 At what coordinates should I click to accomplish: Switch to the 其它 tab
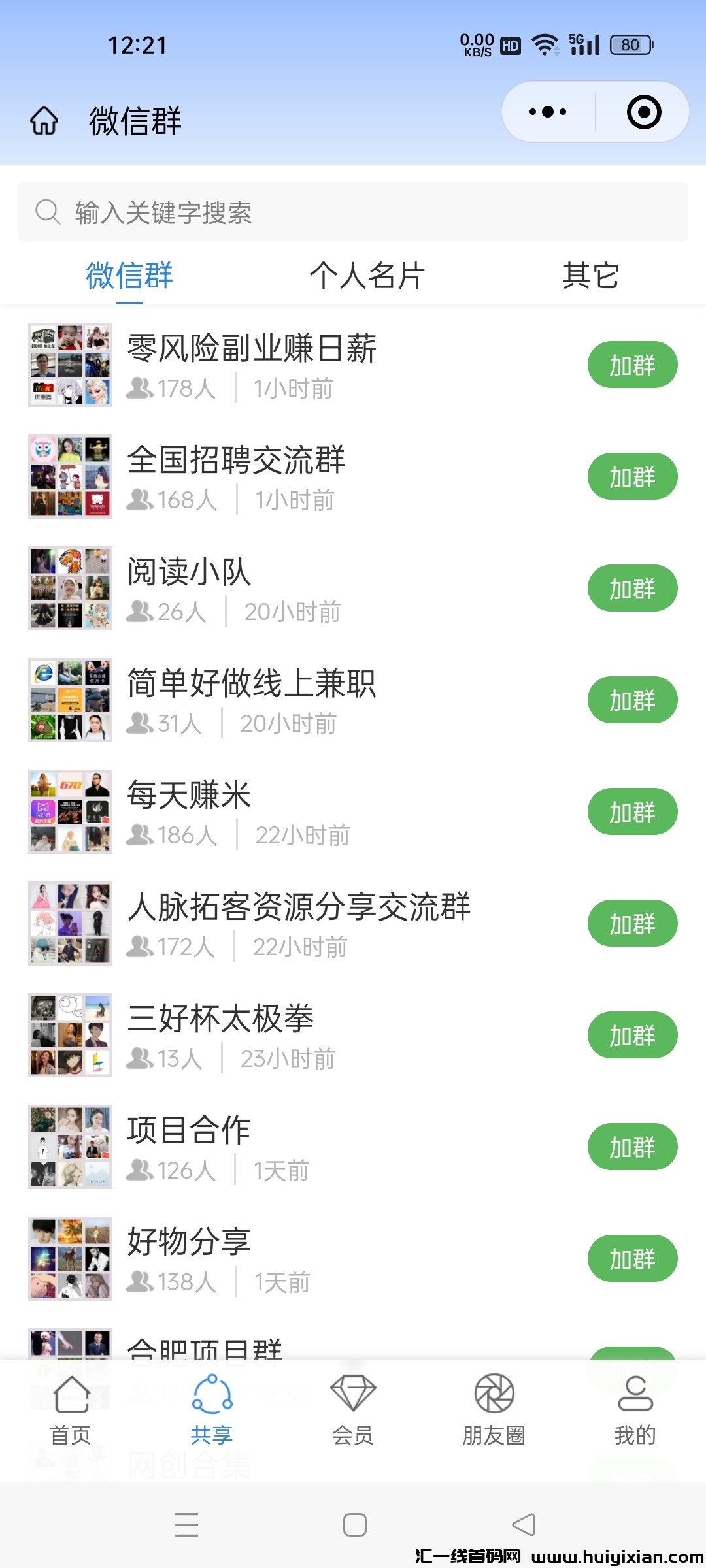(x=590, y=275)
